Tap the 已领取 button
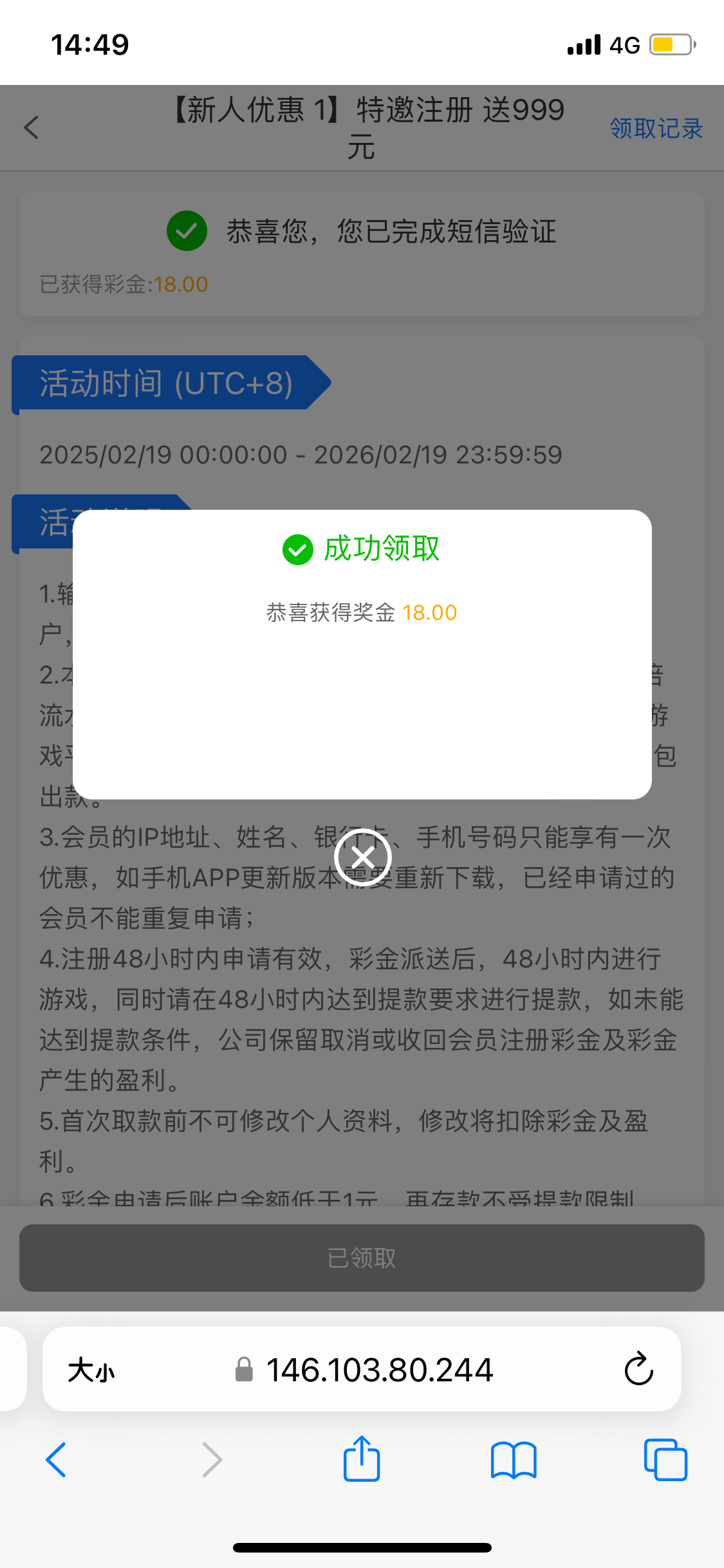724x1568 pixels. pos(362,1258)
